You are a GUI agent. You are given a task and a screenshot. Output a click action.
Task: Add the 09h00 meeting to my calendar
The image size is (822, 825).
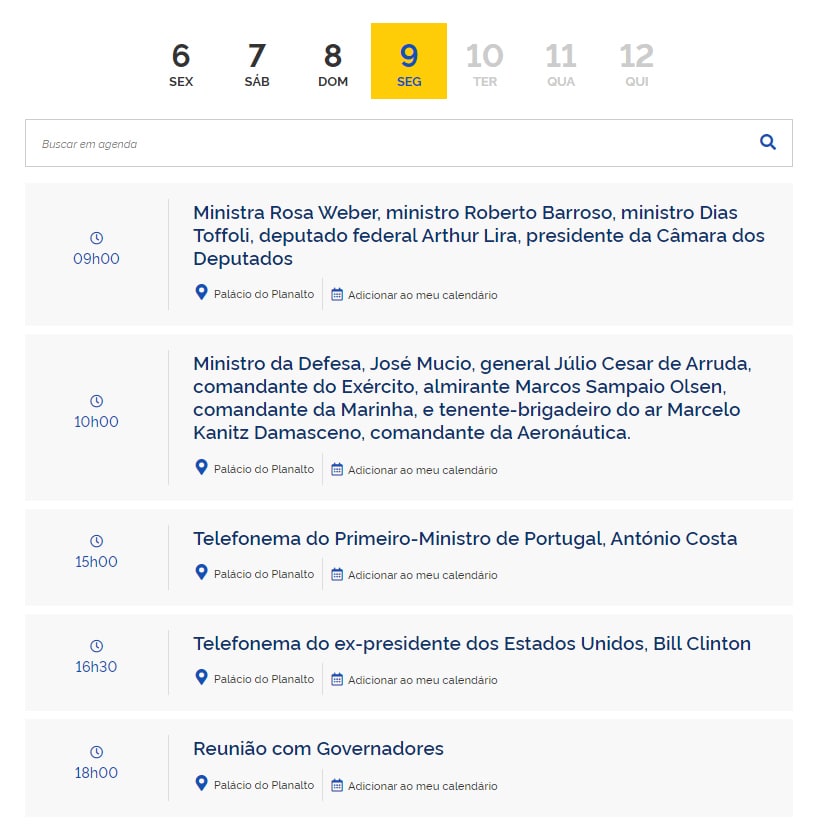click(x=414, y=295)
